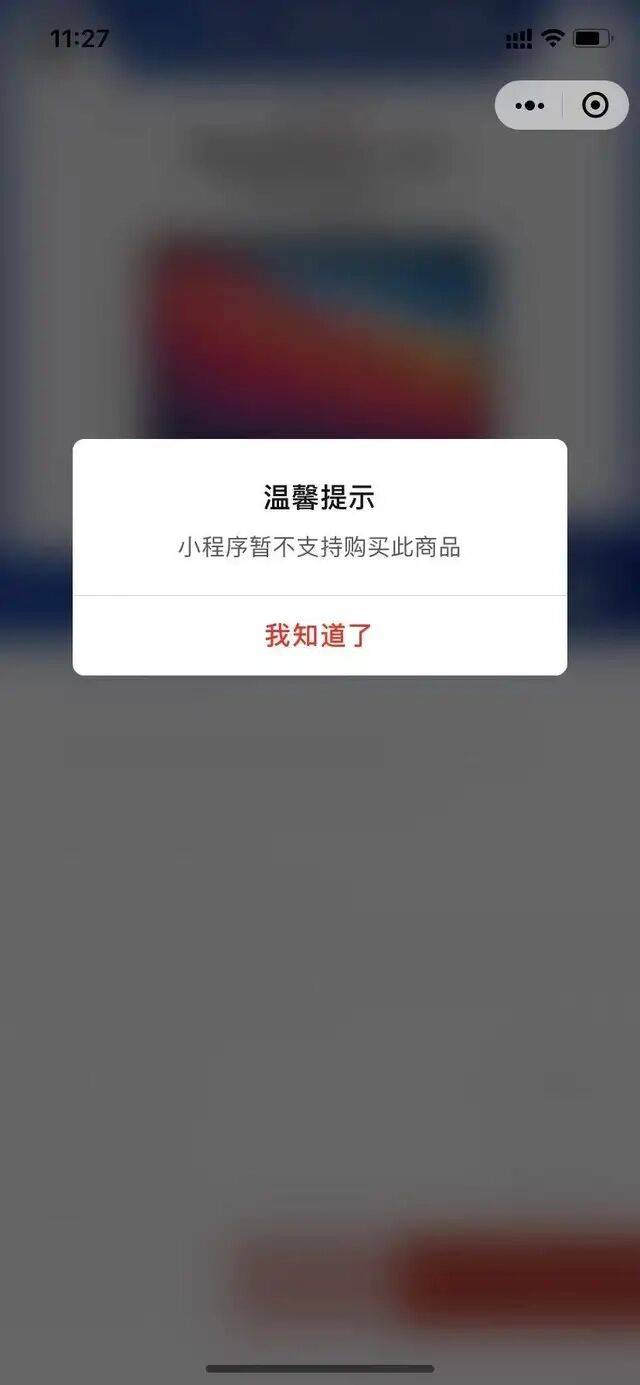640x1385 pixels.
Task: Tap 我知道了 to dismiss the dialog
Action: point(319,635)
